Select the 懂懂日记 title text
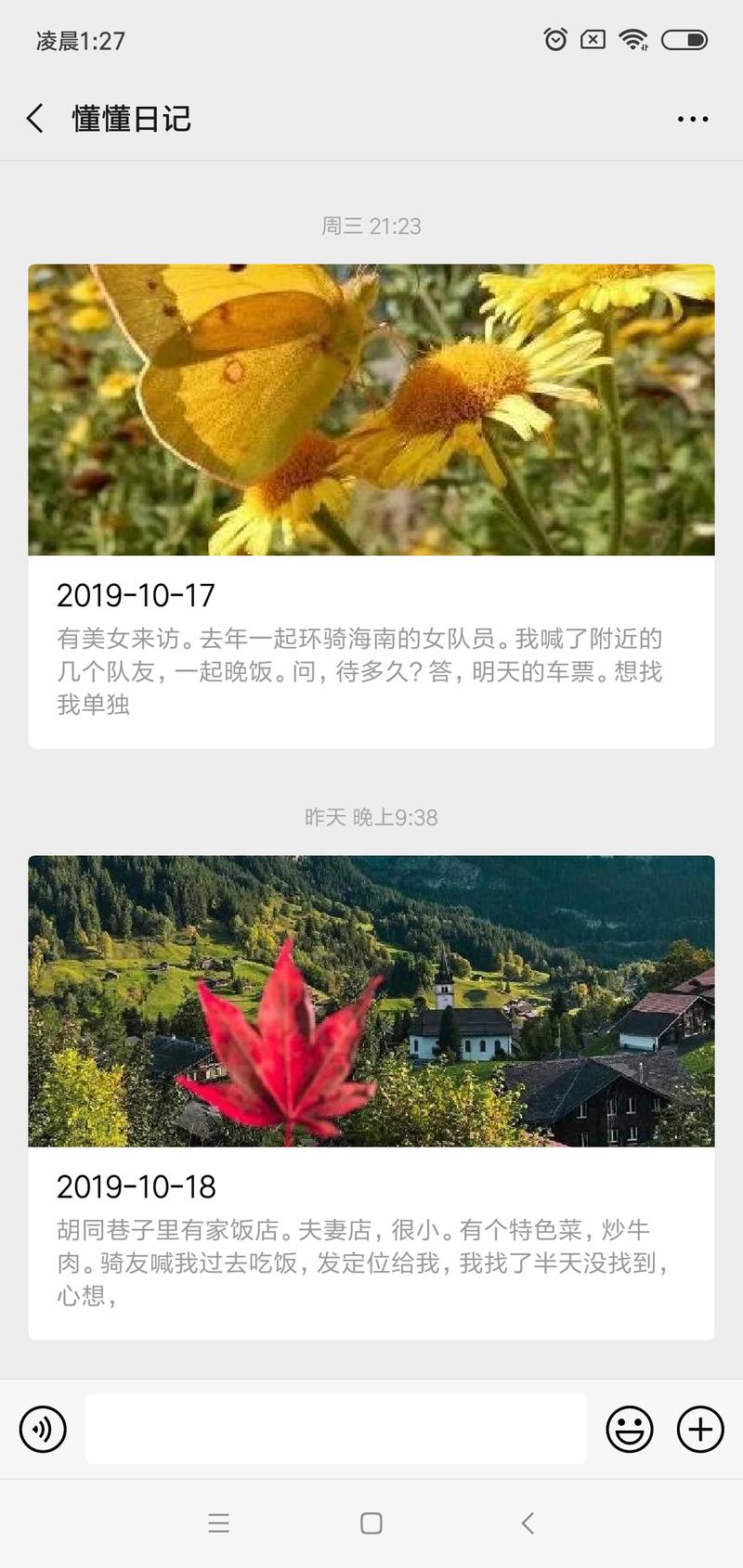Viewport: 743px width, 1568px height. 130,118
